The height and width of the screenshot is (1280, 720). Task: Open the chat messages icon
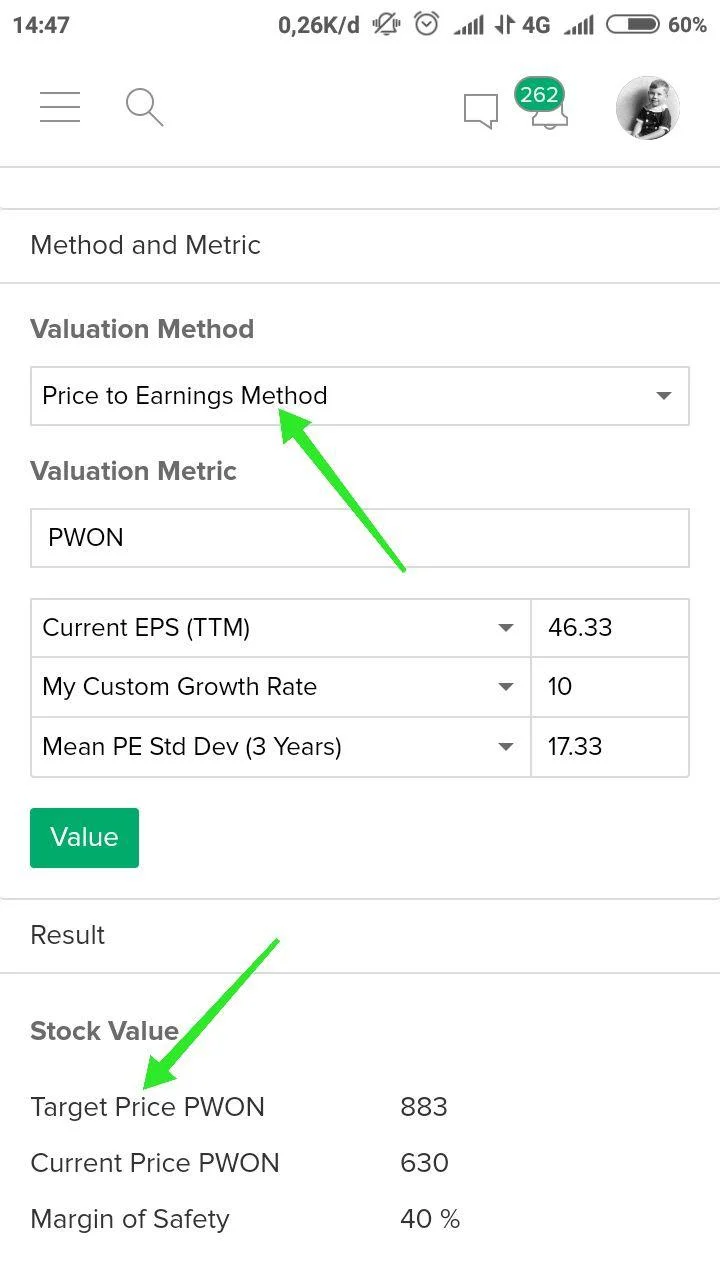pos(481,110)
